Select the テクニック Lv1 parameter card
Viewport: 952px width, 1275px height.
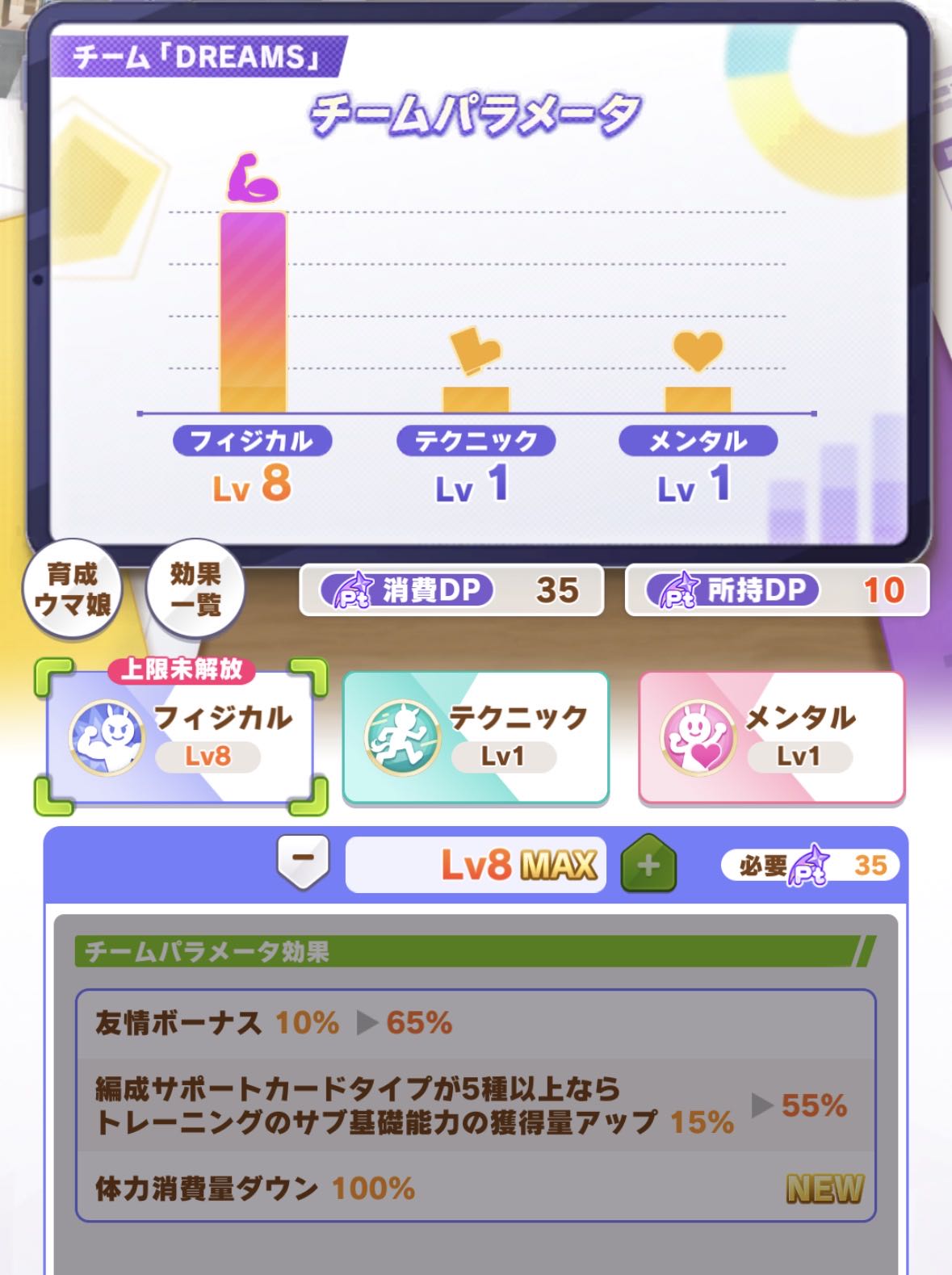(x=476, y=736)
